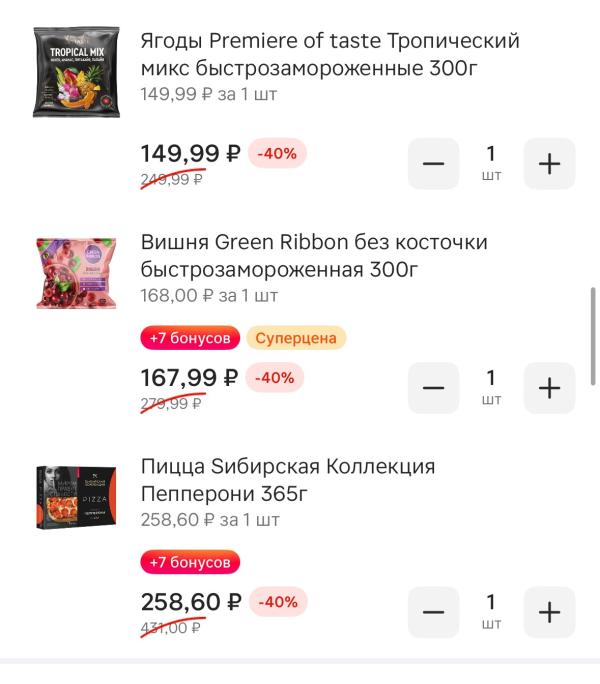Decrease quantity of Premiere of taste Tropical mix
The width and height of the screenshot is (600, 684).
433,164
